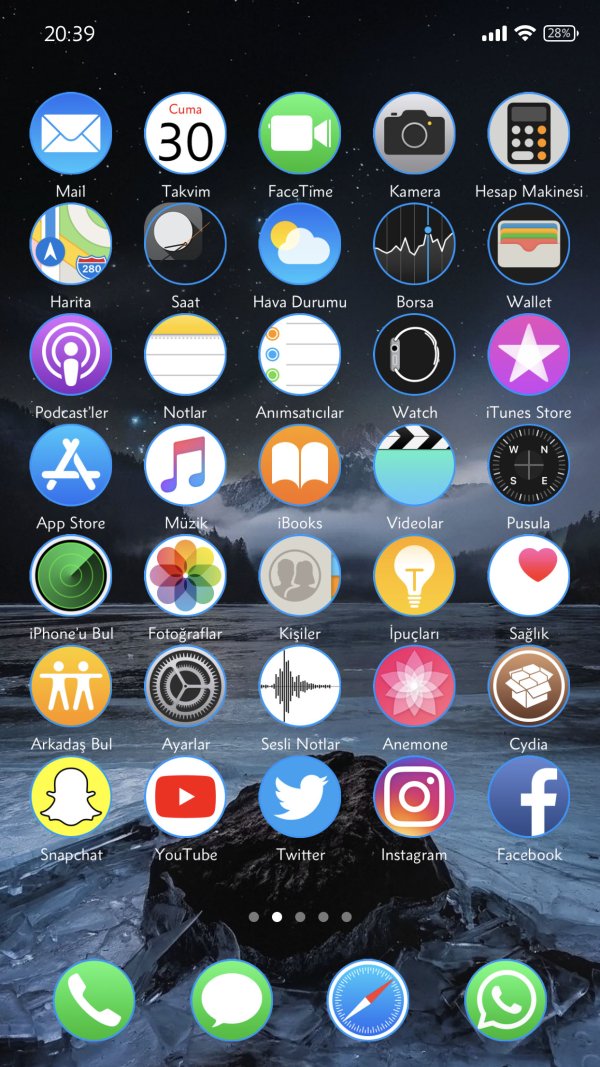Image resolution: width=600 pixels, height=1067 pixels.
Task: Open the Phone app in the dock
Action: tap(94, 1000)
